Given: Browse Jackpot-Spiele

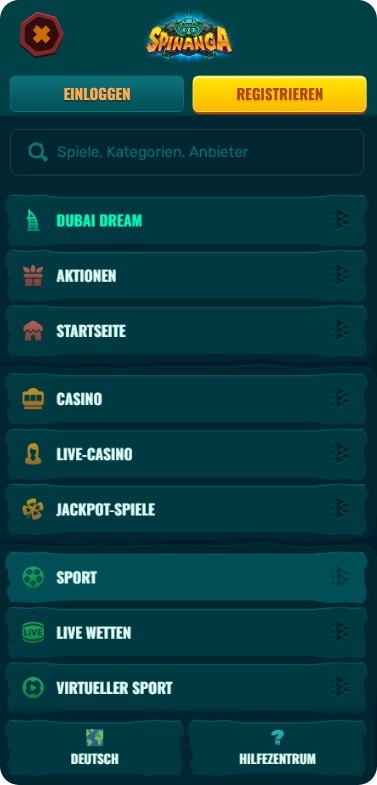Looking at the screenshot, I should (x=186, y=509).
